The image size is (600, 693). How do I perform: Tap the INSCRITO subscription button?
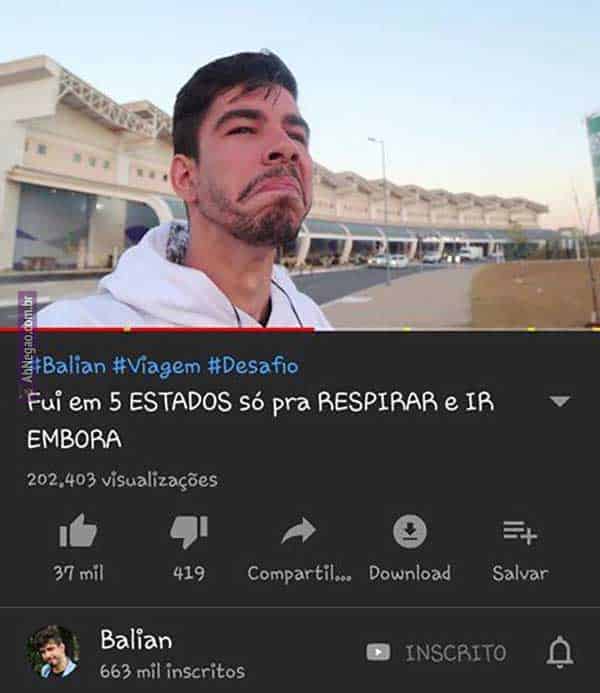pos(437,653)
